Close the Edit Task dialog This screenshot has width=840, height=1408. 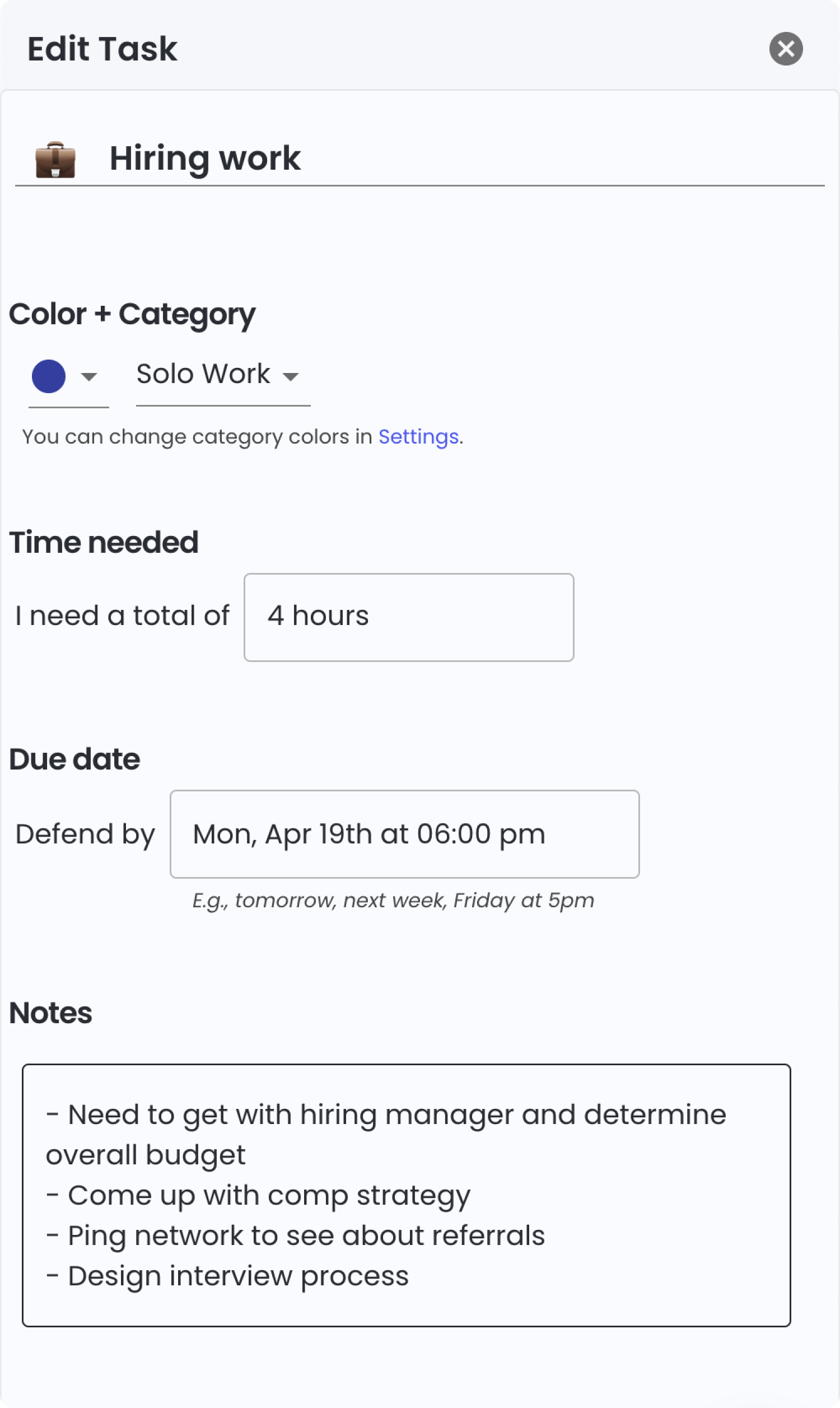[x=786, y=49]
